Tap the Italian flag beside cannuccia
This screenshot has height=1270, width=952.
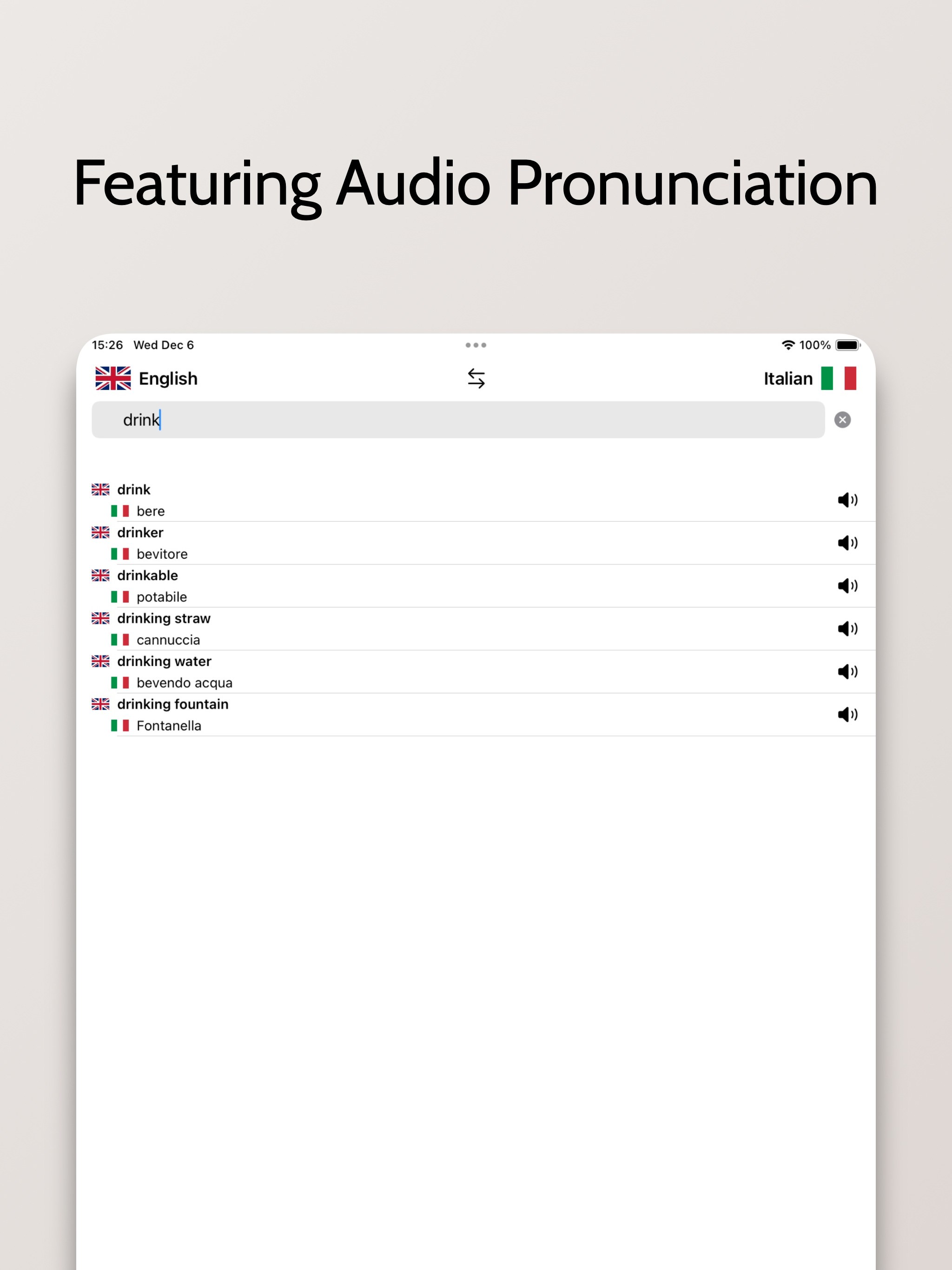pyautogui.click(x=120, y=639)
